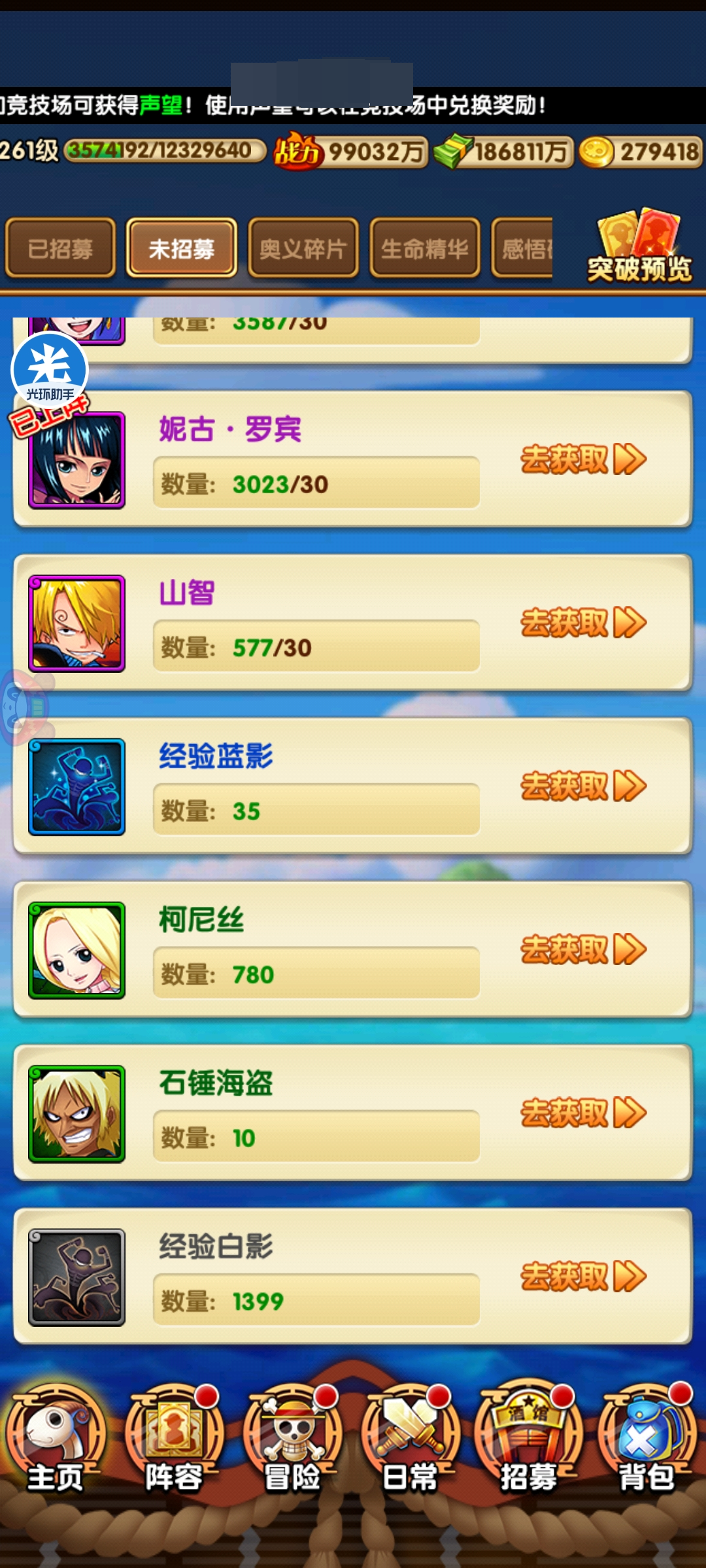
Task: Select the 未招募 tab
Action: (181, 248)
